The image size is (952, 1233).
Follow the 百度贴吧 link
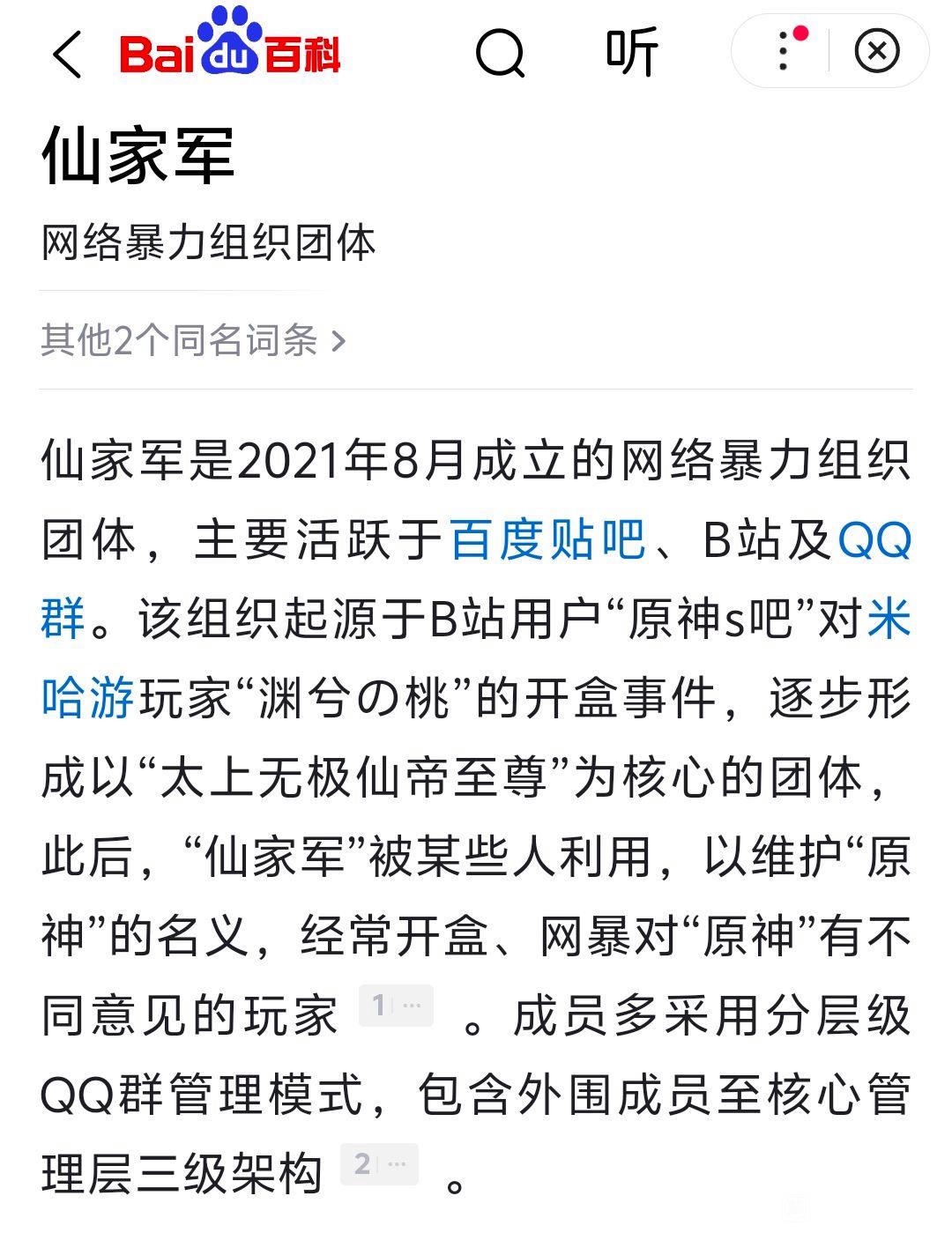click(x=548, y=539)
